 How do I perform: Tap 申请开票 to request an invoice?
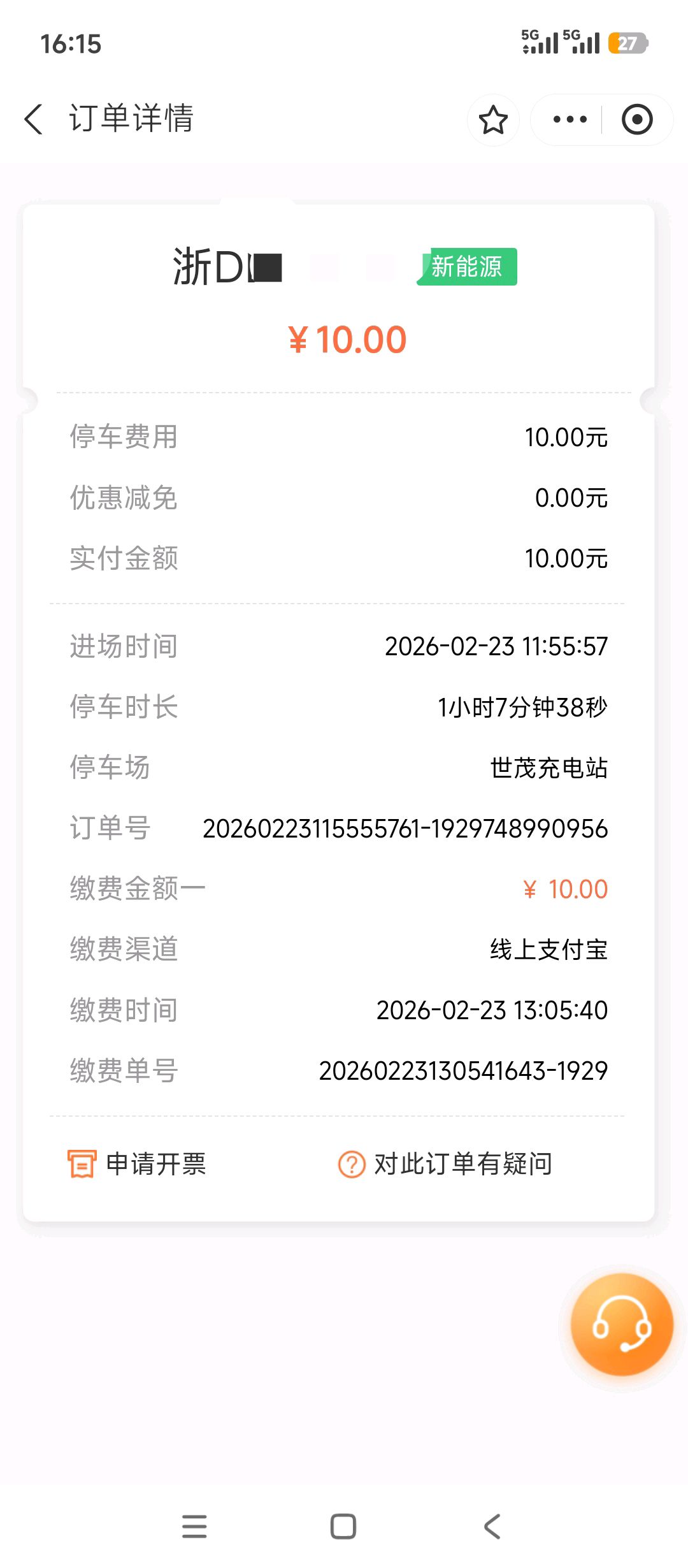(x=138, y=1164)
